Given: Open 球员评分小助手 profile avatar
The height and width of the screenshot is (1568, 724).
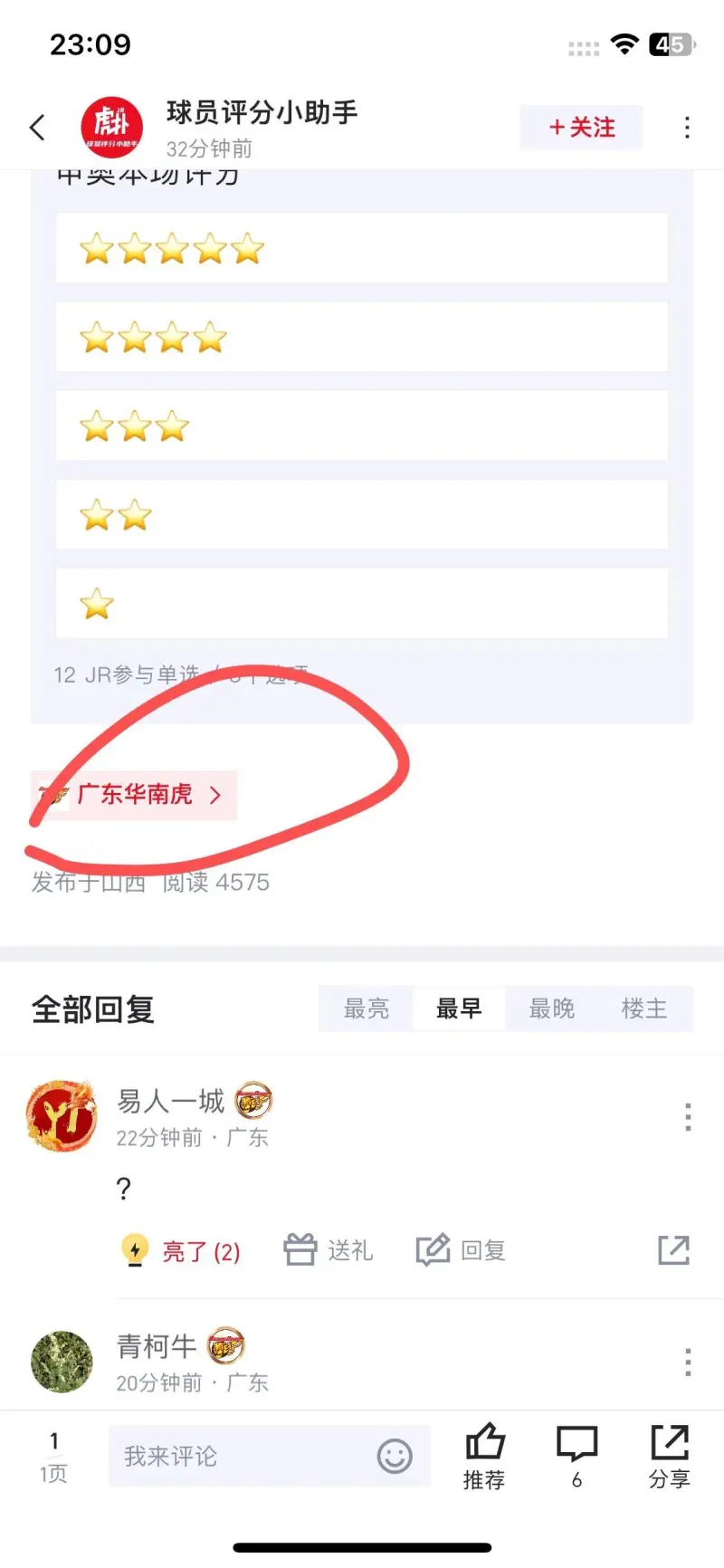Looking at the screenshot, I should (111, 128).
